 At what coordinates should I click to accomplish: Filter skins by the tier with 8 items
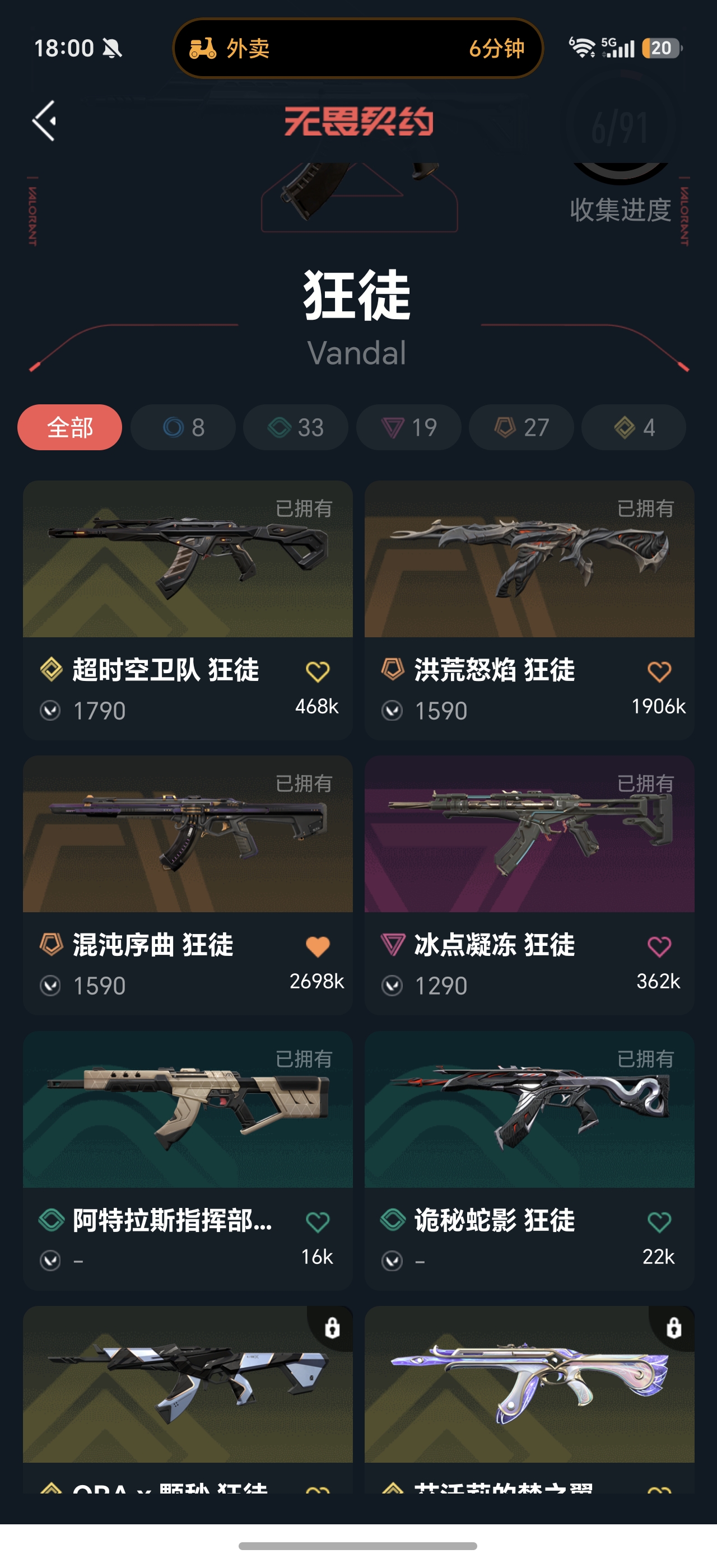point(183,427)
